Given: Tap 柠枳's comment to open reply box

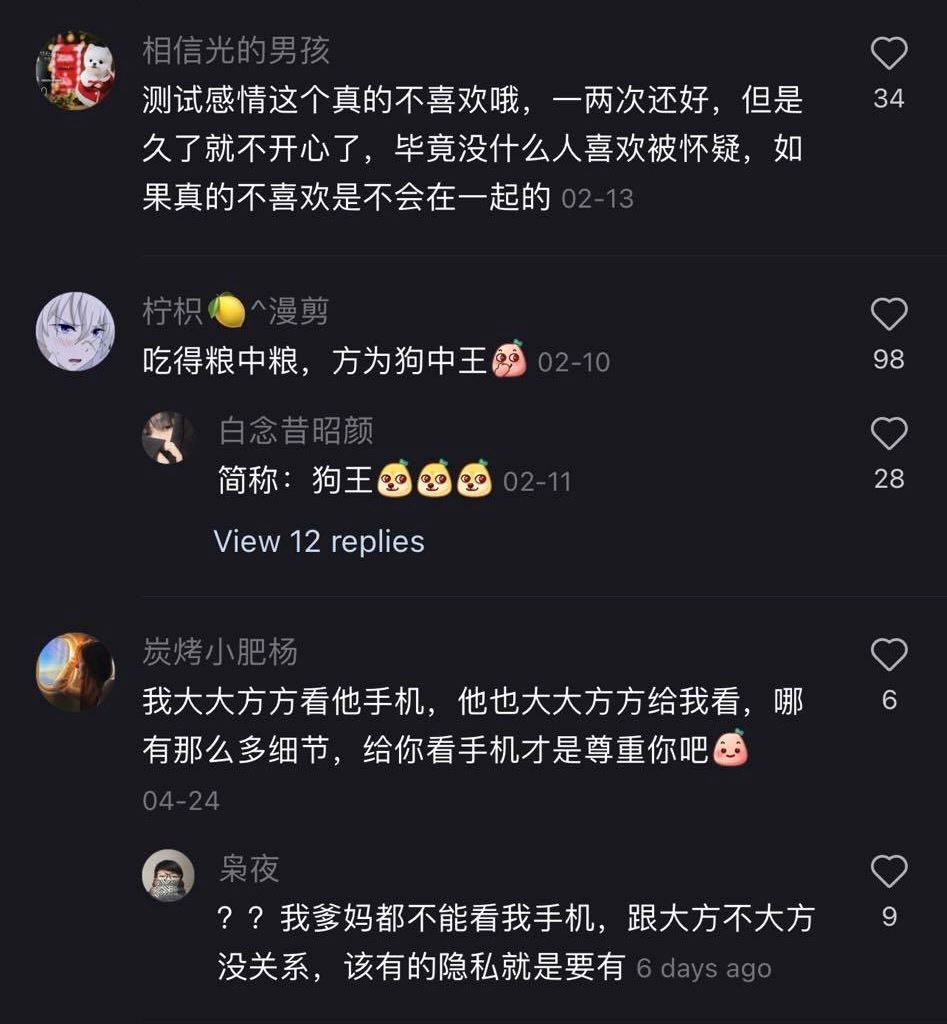Looking at the screenshot, I should pos(320,362).
